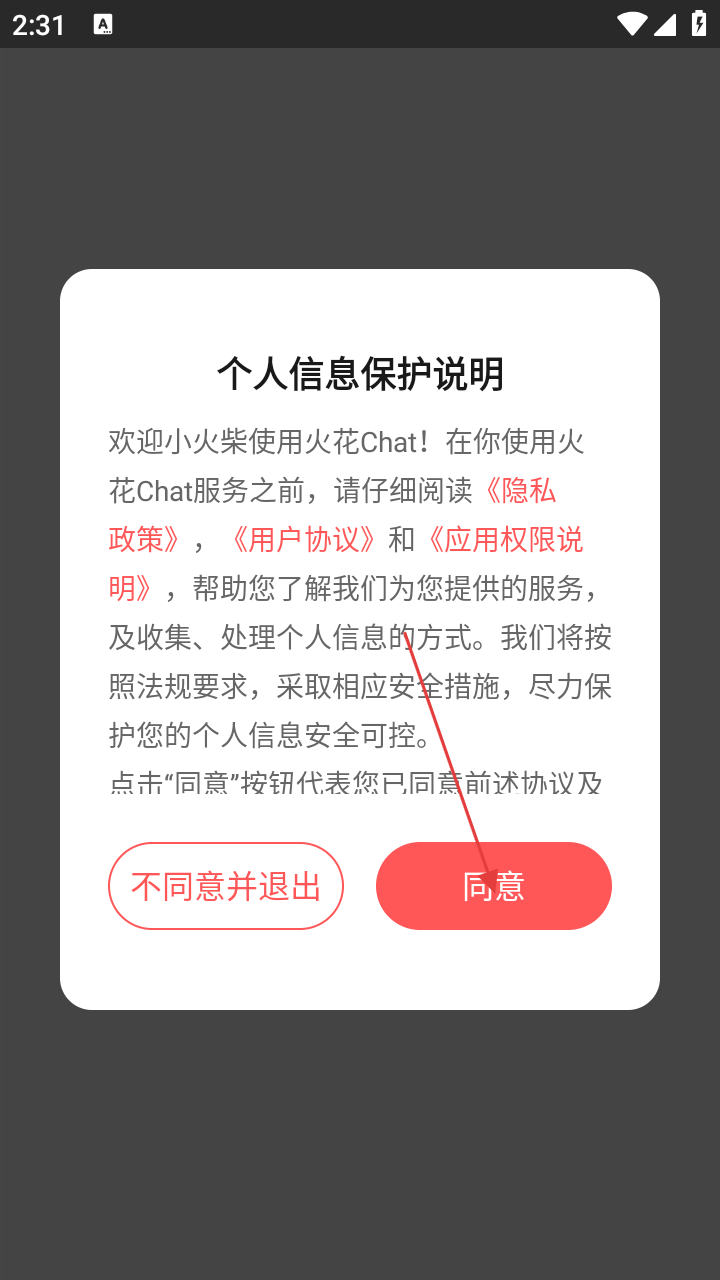Choose 不同意并退出 to decline
The width and height of the screenshot is (720, 1280).
coord(226,886)
